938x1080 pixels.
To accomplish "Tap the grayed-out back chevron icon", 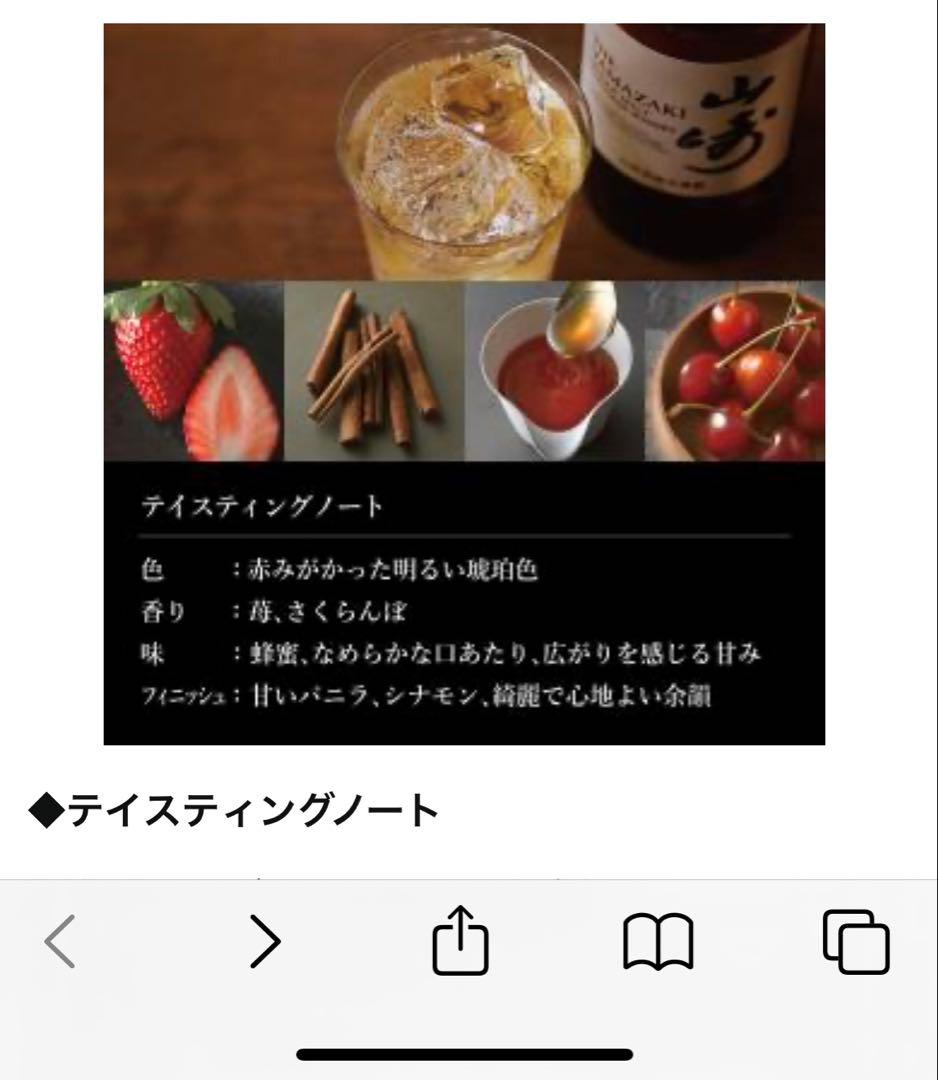I will point(60,941).
